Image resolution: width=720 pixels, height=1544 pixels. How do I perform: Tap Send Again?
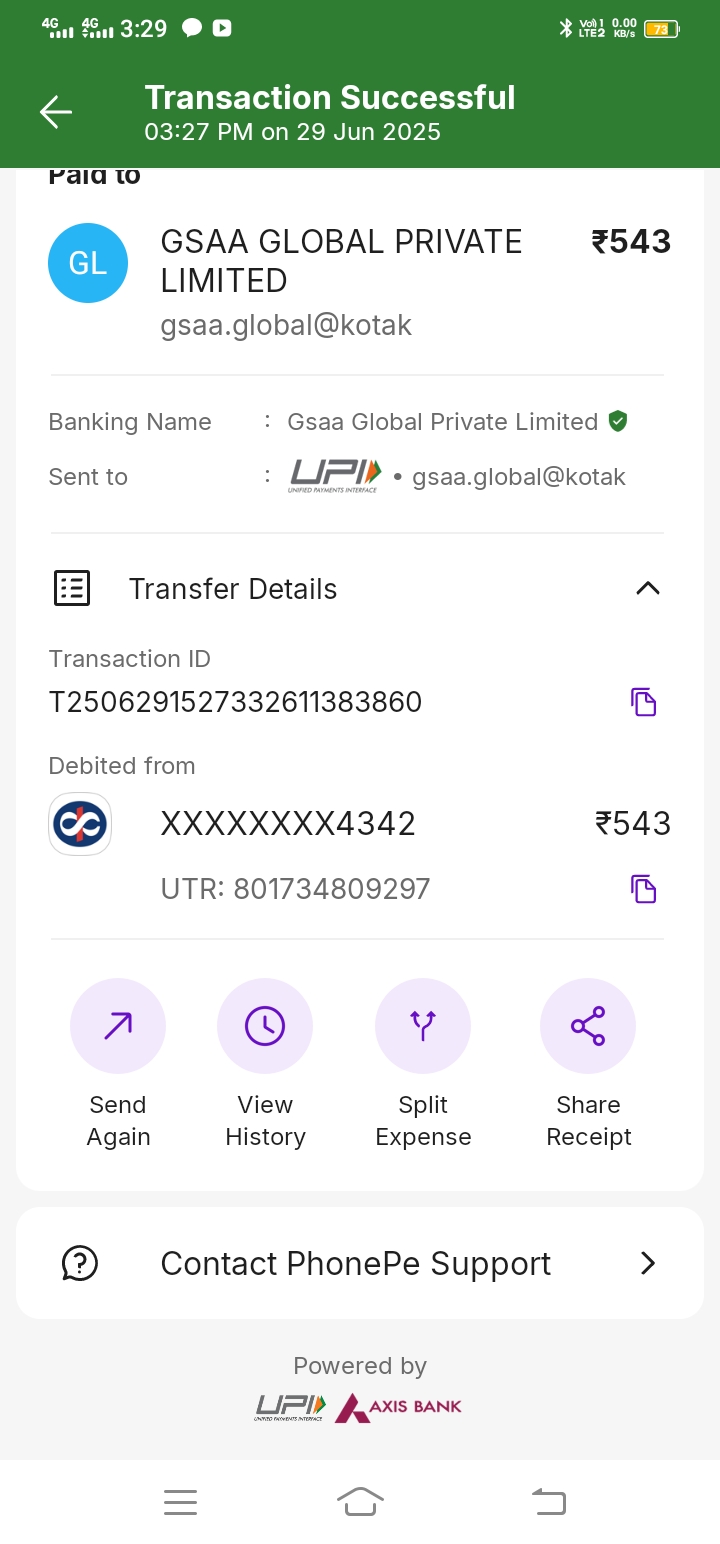(118, 1026)
